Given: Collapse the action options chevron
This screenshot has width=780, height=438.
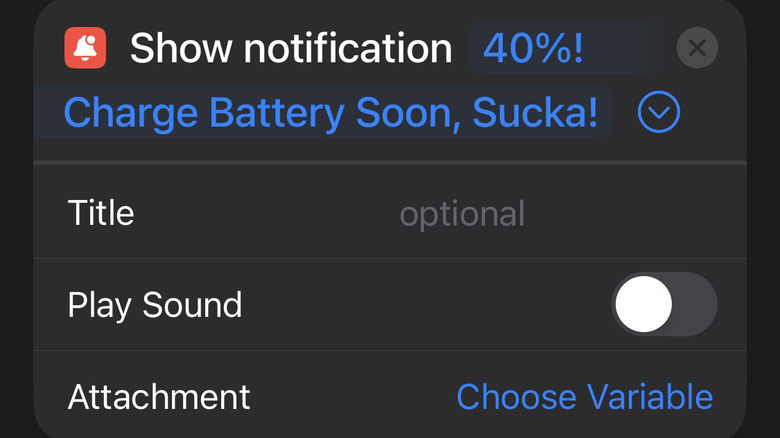Looking at the screenshot, I should tap(659, 114).
